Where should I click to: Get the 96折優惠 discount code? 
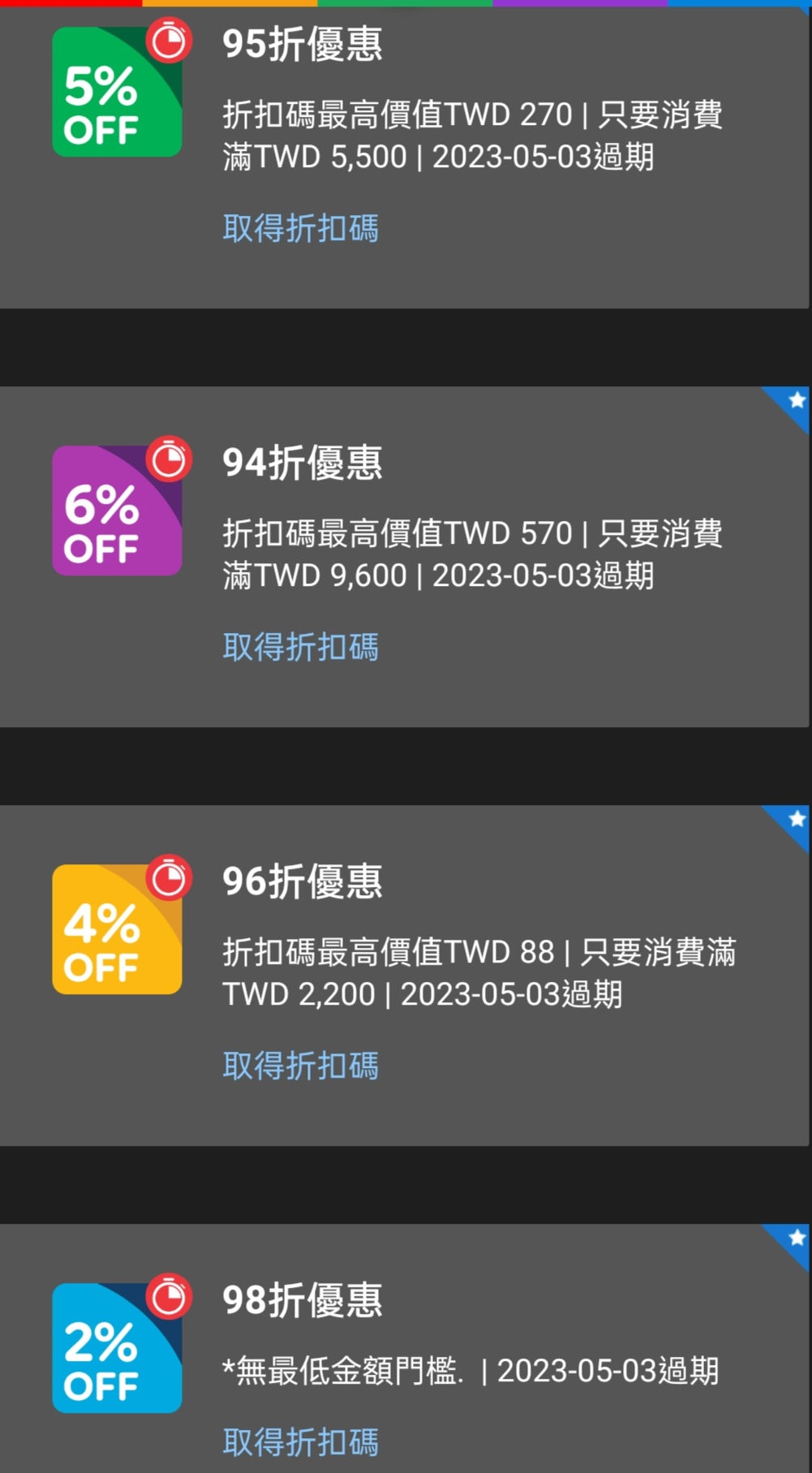(x=300, y=1066)
